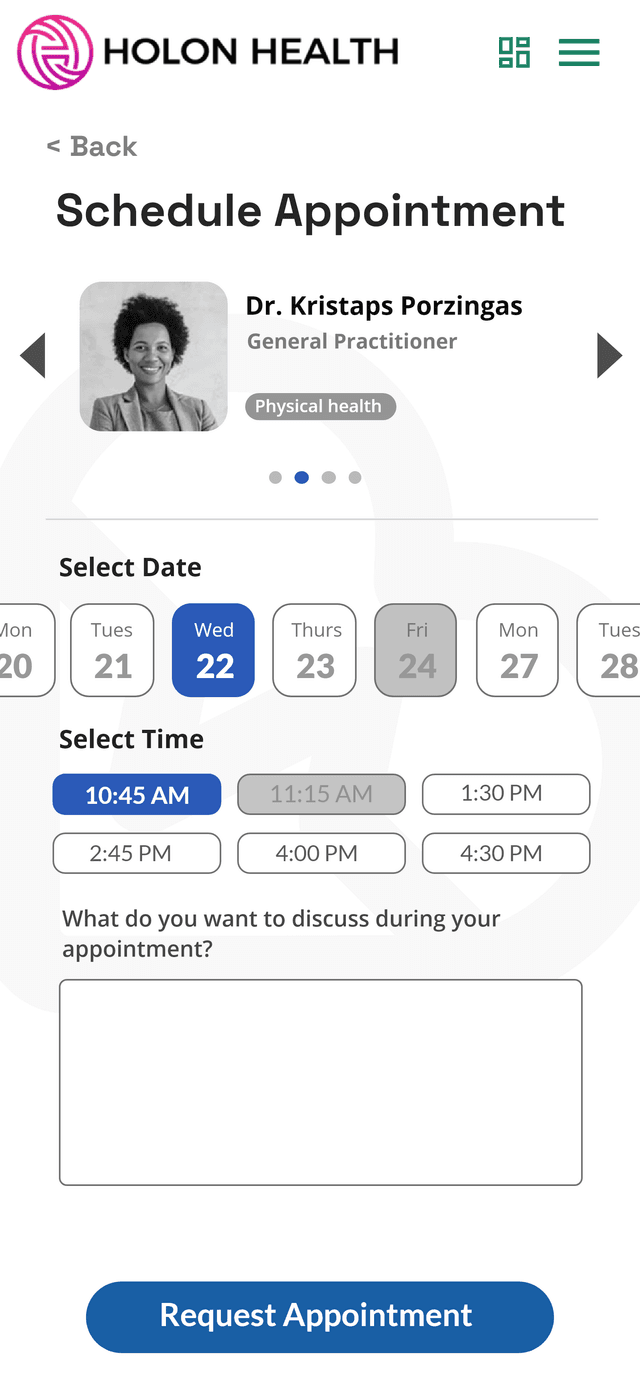Show the previous doctor with left arrow
This screenshot has width=640, height=1388.
tap(33, 356)
